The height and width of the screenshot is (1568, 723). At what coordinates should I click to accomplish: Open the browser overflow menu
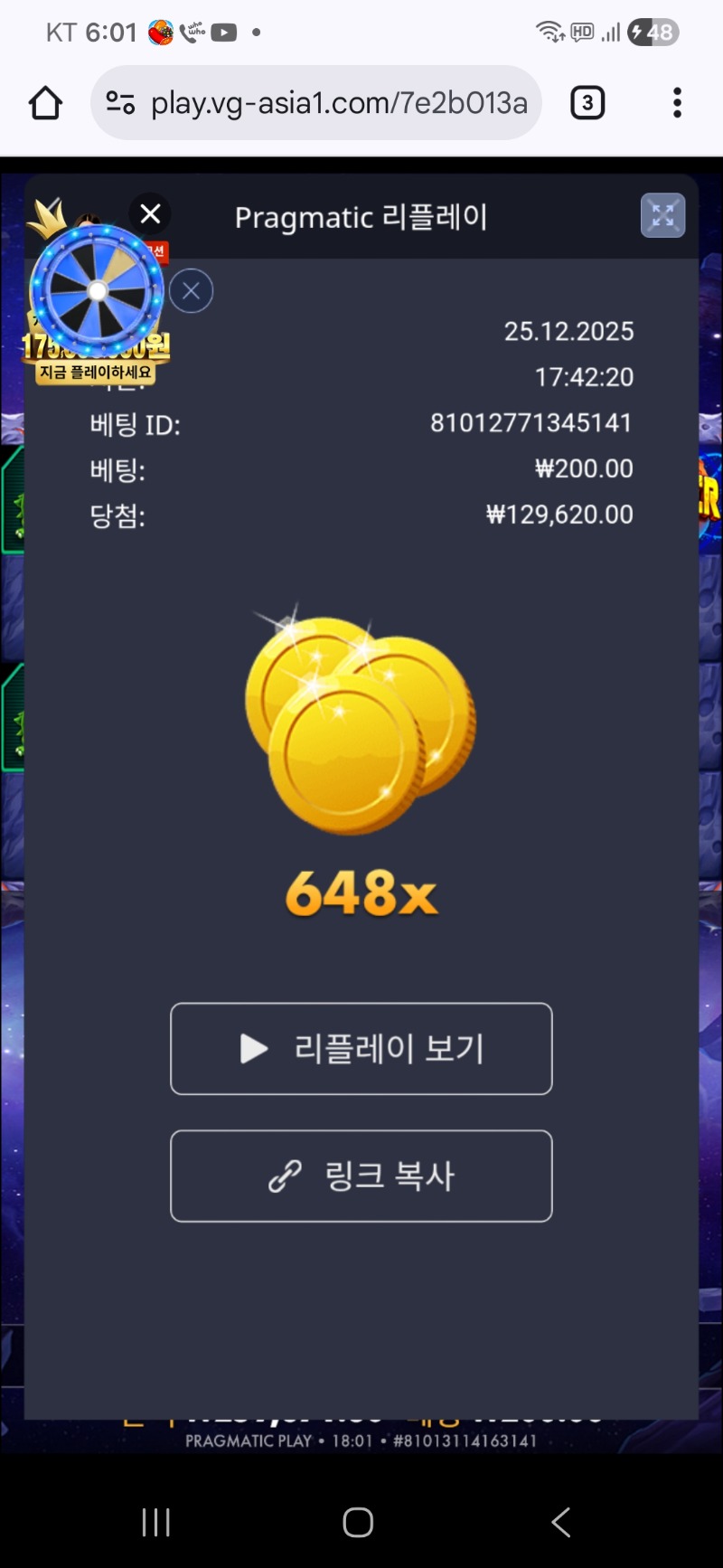pyautogui.click(x=677, y=103)
